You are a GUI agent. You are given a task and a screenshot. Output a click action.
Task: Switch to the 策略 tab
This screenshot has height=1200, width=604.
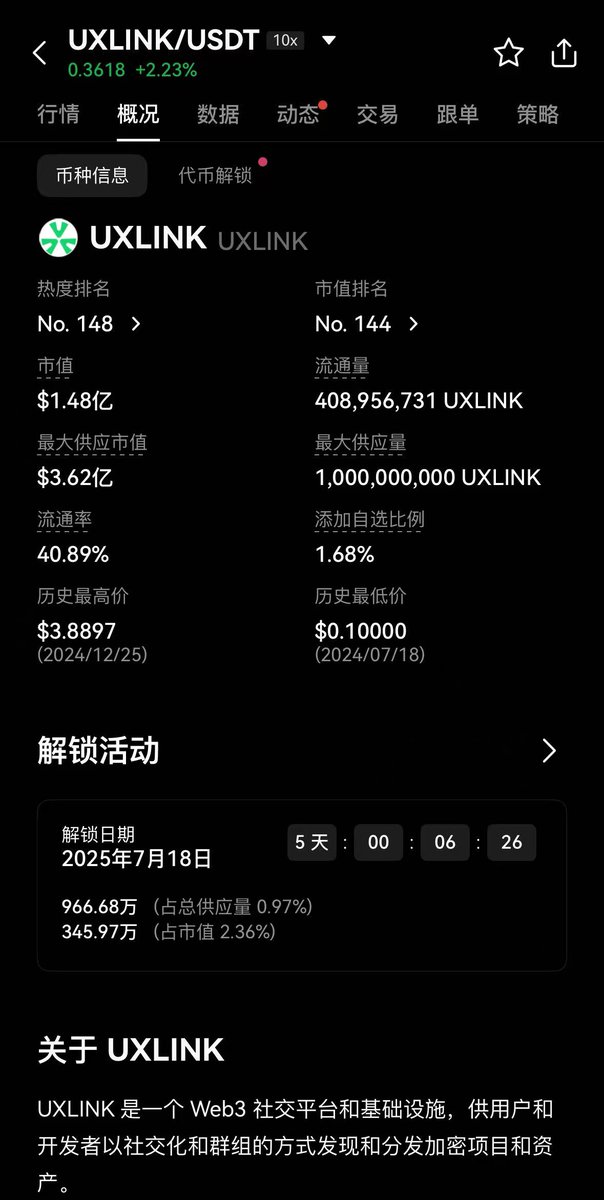click(x=538, y=114)
